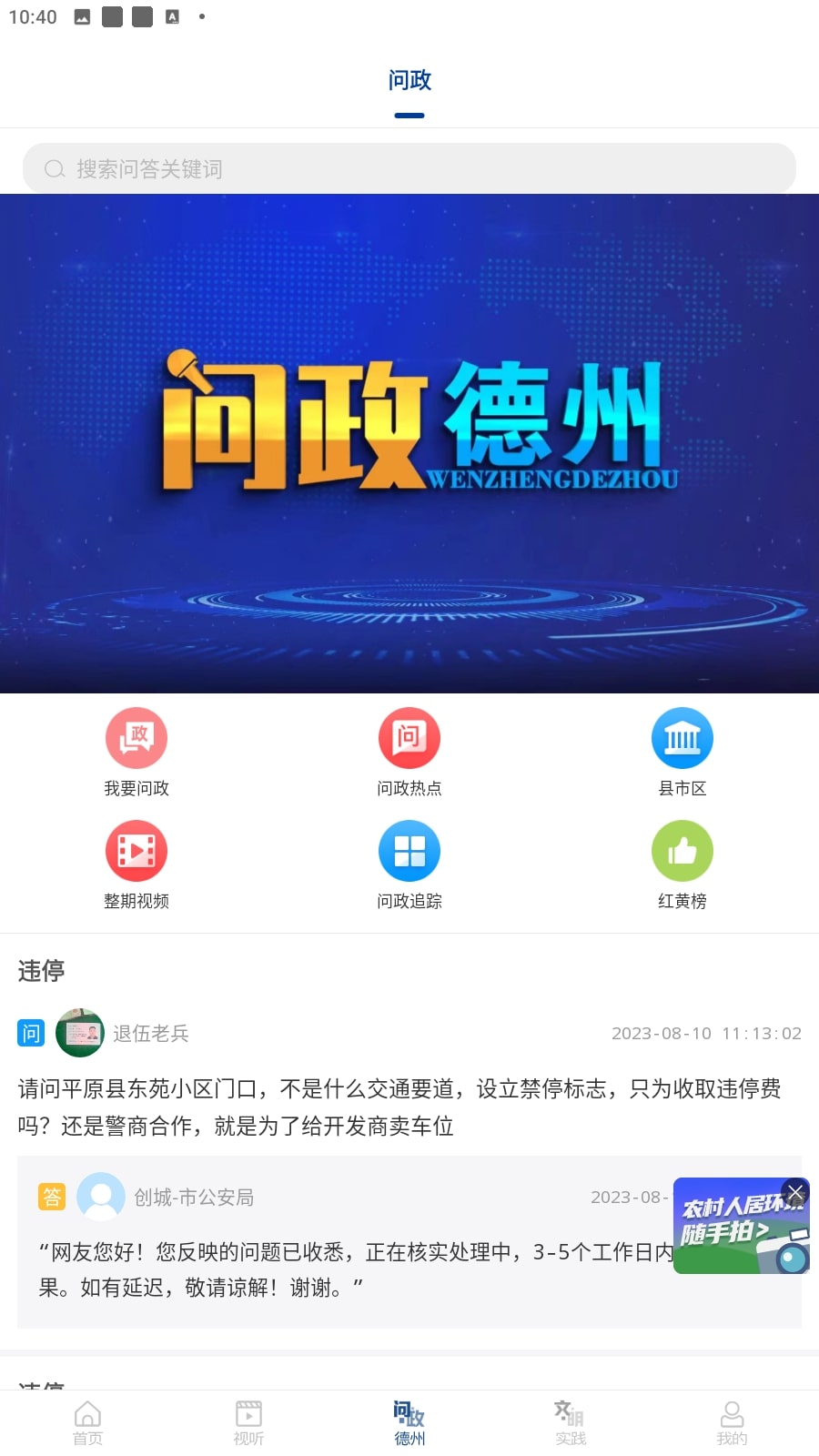Switch to the 首页 tab
The height and width of the screenshot is (1456, 819).
(x=87, y=1422)
